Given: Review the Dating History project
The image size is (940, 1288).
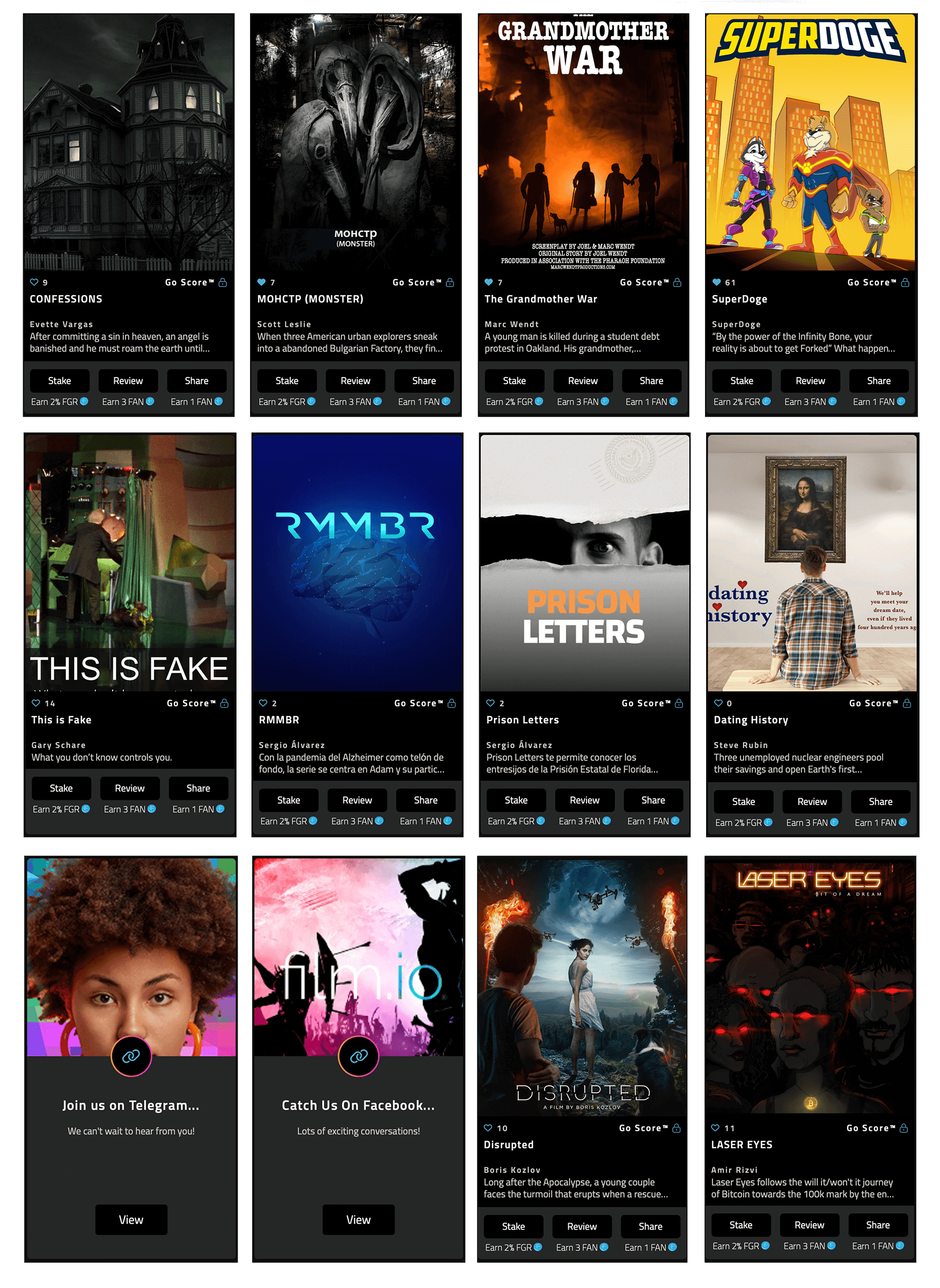Looking at the screenshot, I should [811, 801].
